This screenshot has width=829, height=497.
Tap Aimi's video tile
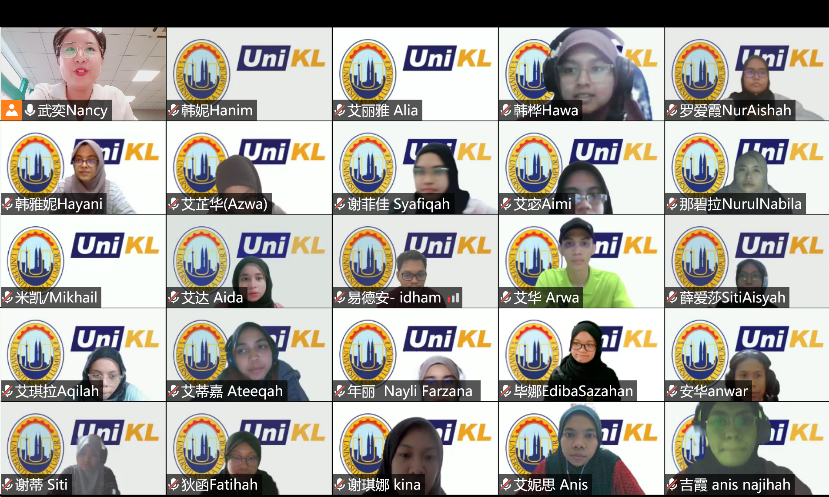tap(580, 167)
